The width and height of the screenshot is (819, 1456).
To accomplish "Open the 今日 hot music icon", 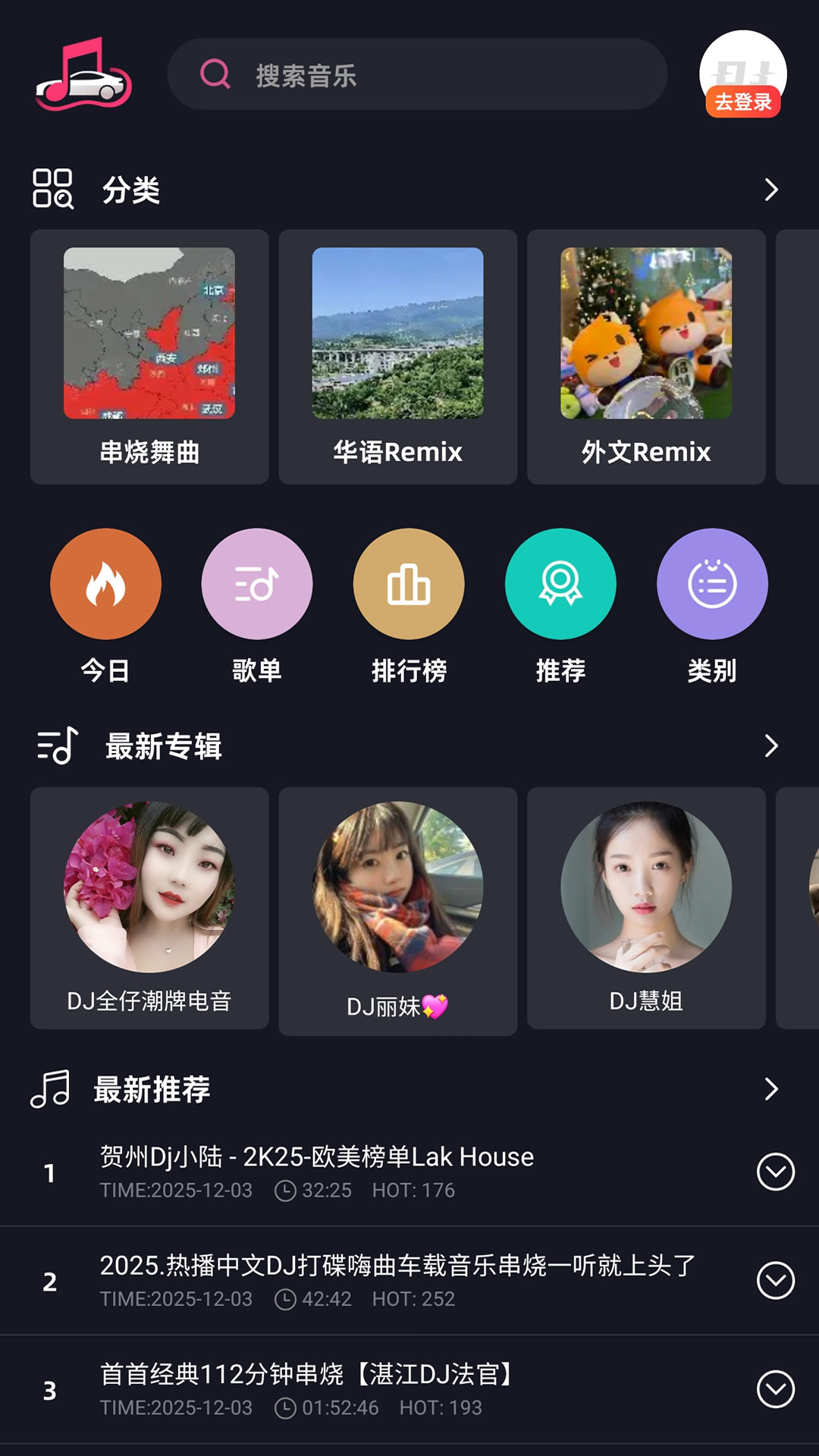I will pos(105,584).
